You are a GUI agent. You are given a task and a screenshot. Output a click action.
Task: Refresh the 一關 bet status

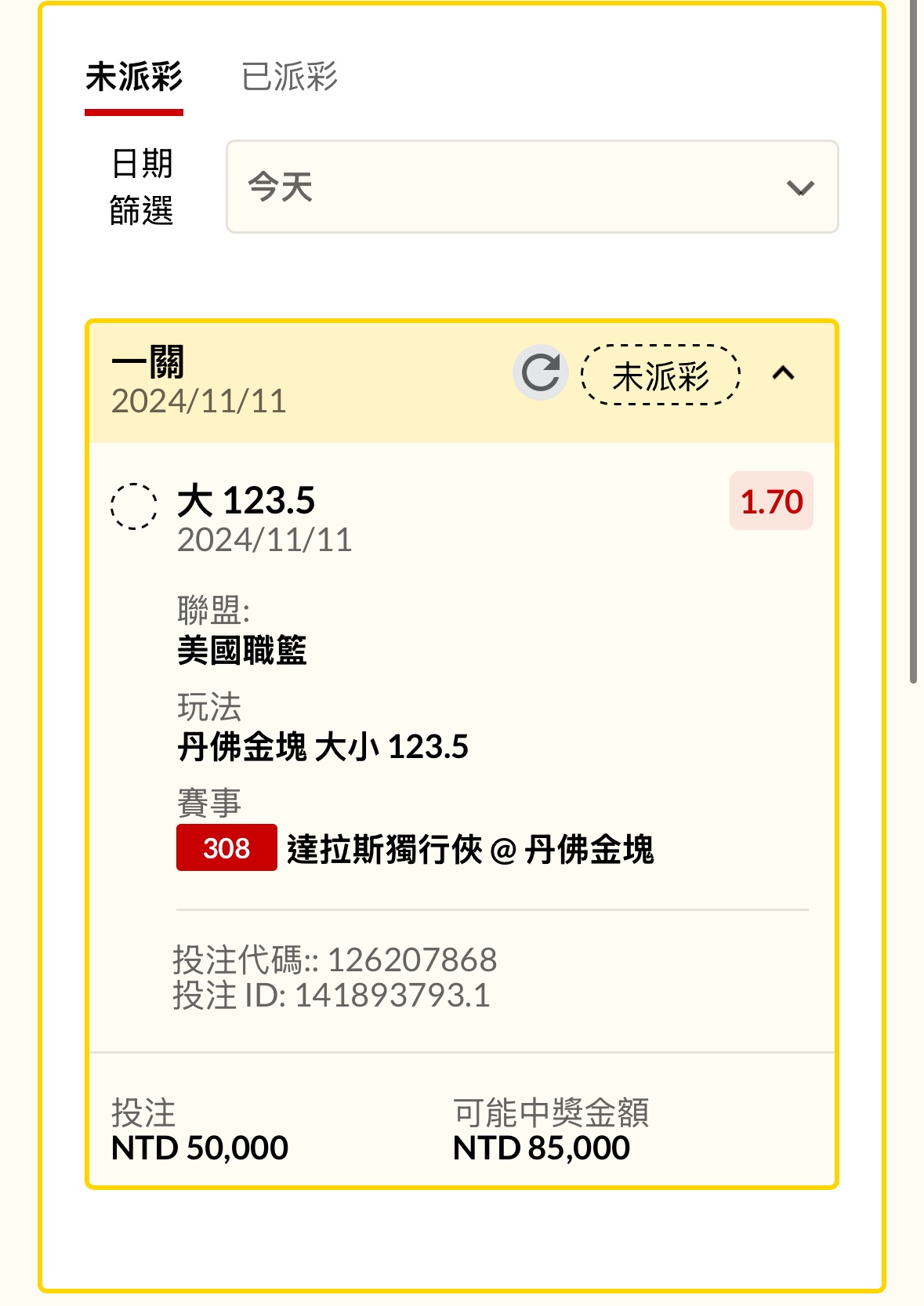tap(540, 372)
